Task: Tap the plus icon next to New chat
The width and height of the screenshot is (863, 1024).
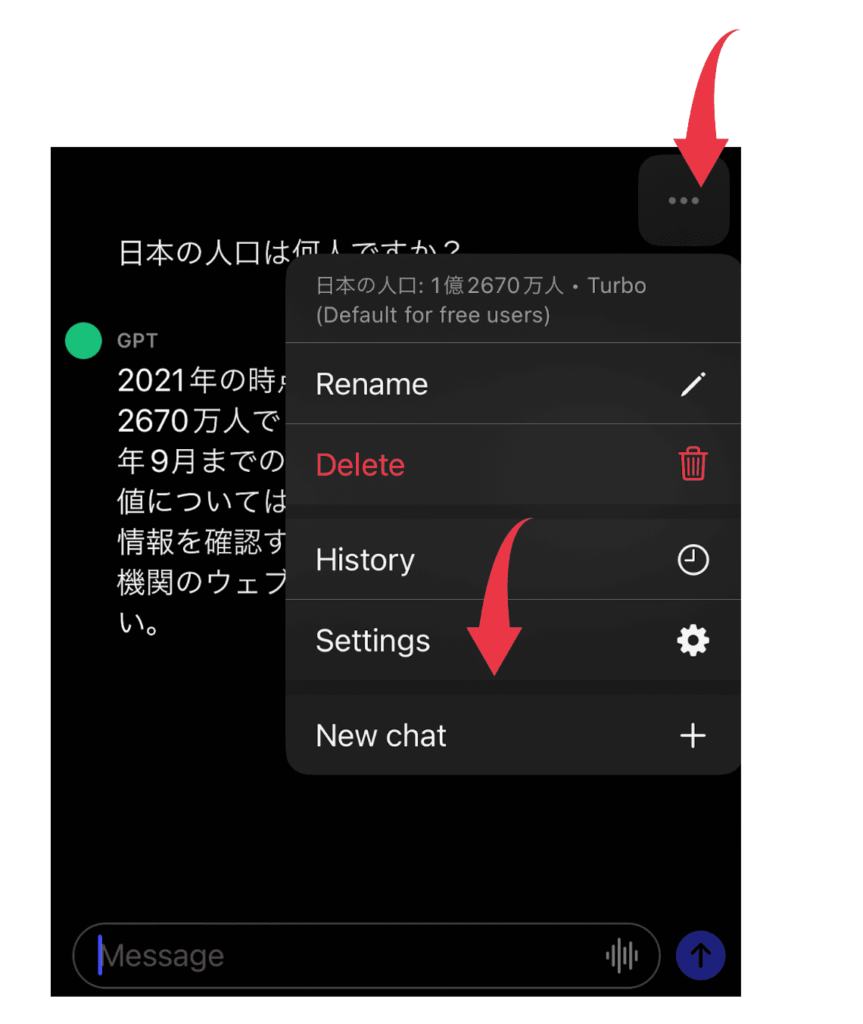Action: 692,735
